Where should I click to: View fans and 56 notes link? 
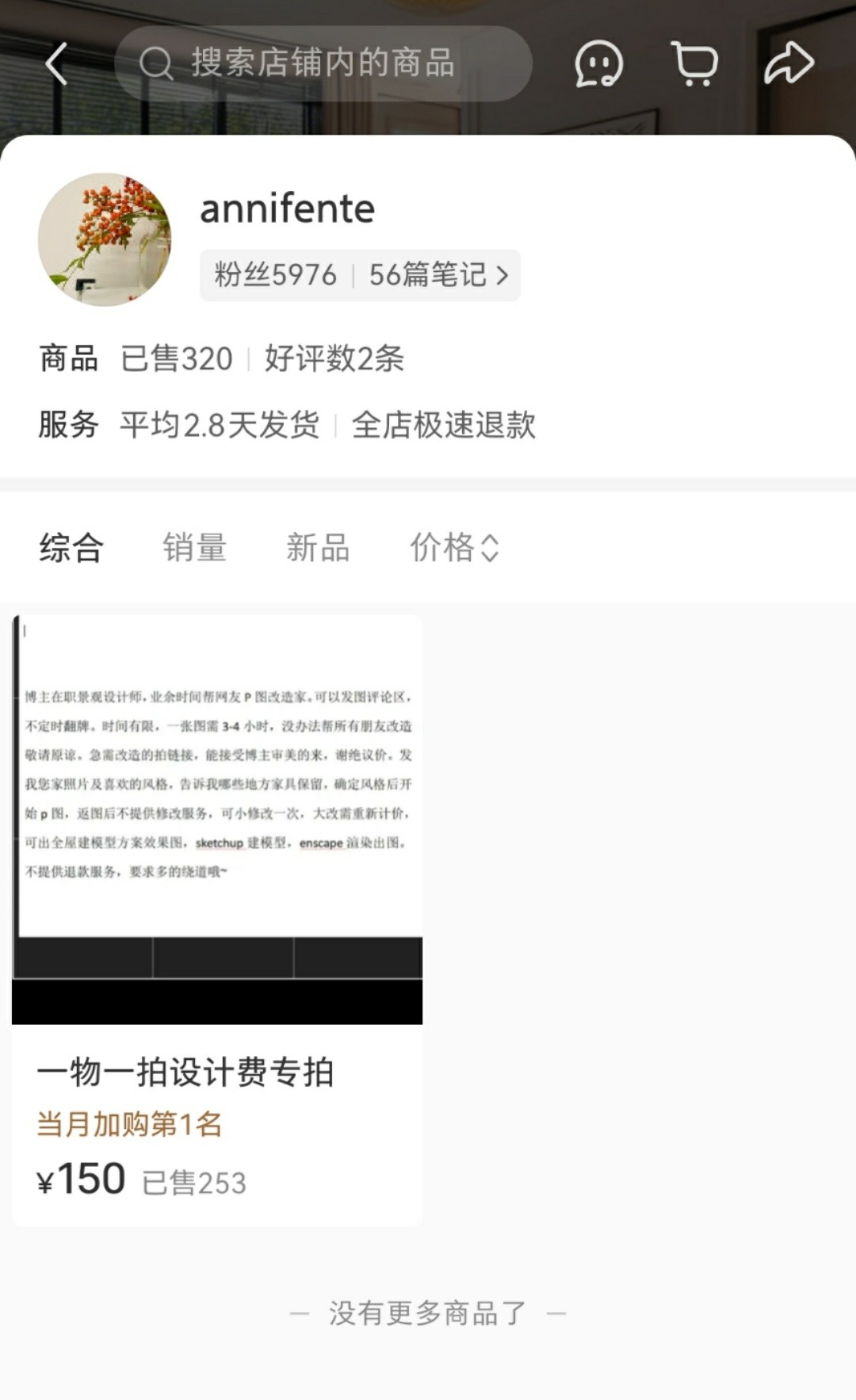(360, 275)
